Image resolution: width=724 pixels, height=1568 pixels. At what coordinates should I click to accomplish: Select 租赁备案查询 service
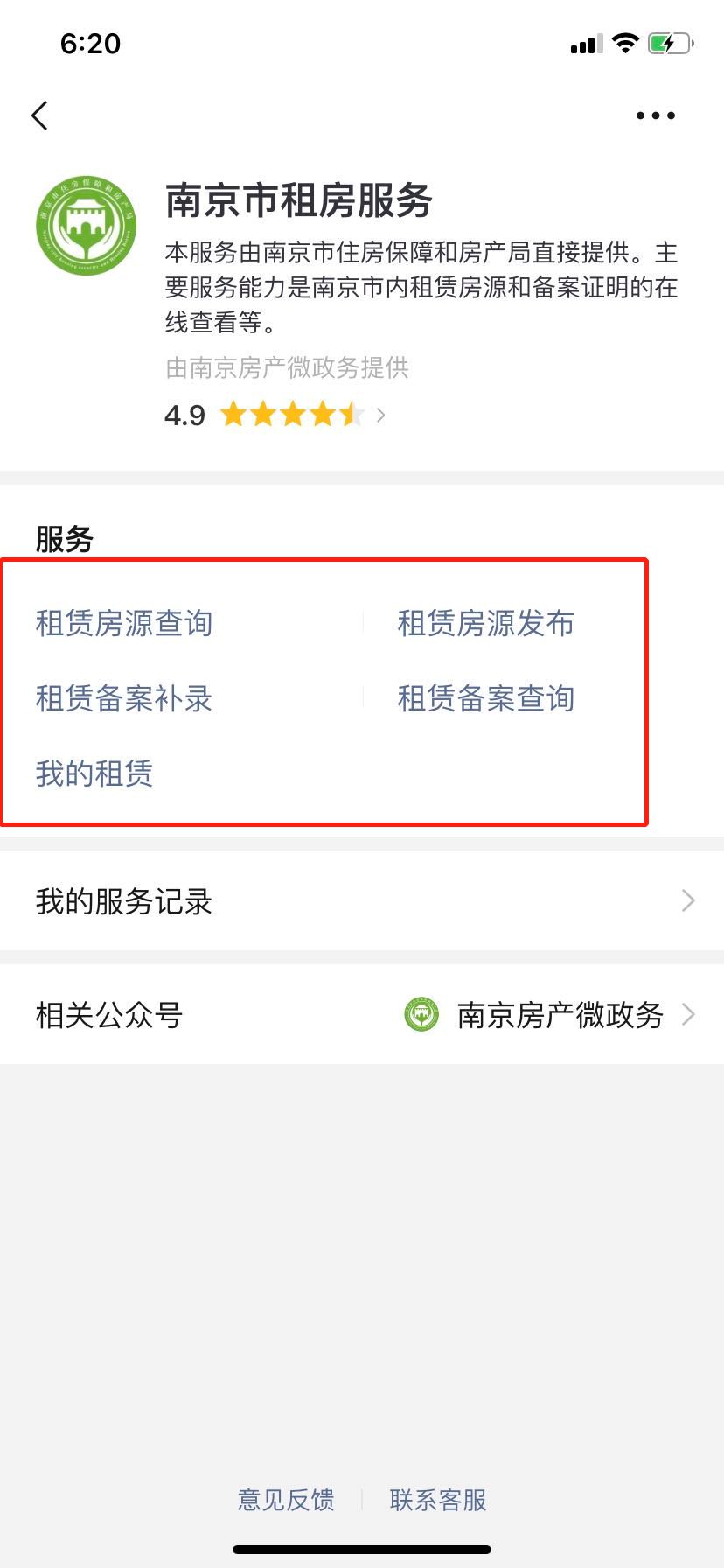(485, 699)
